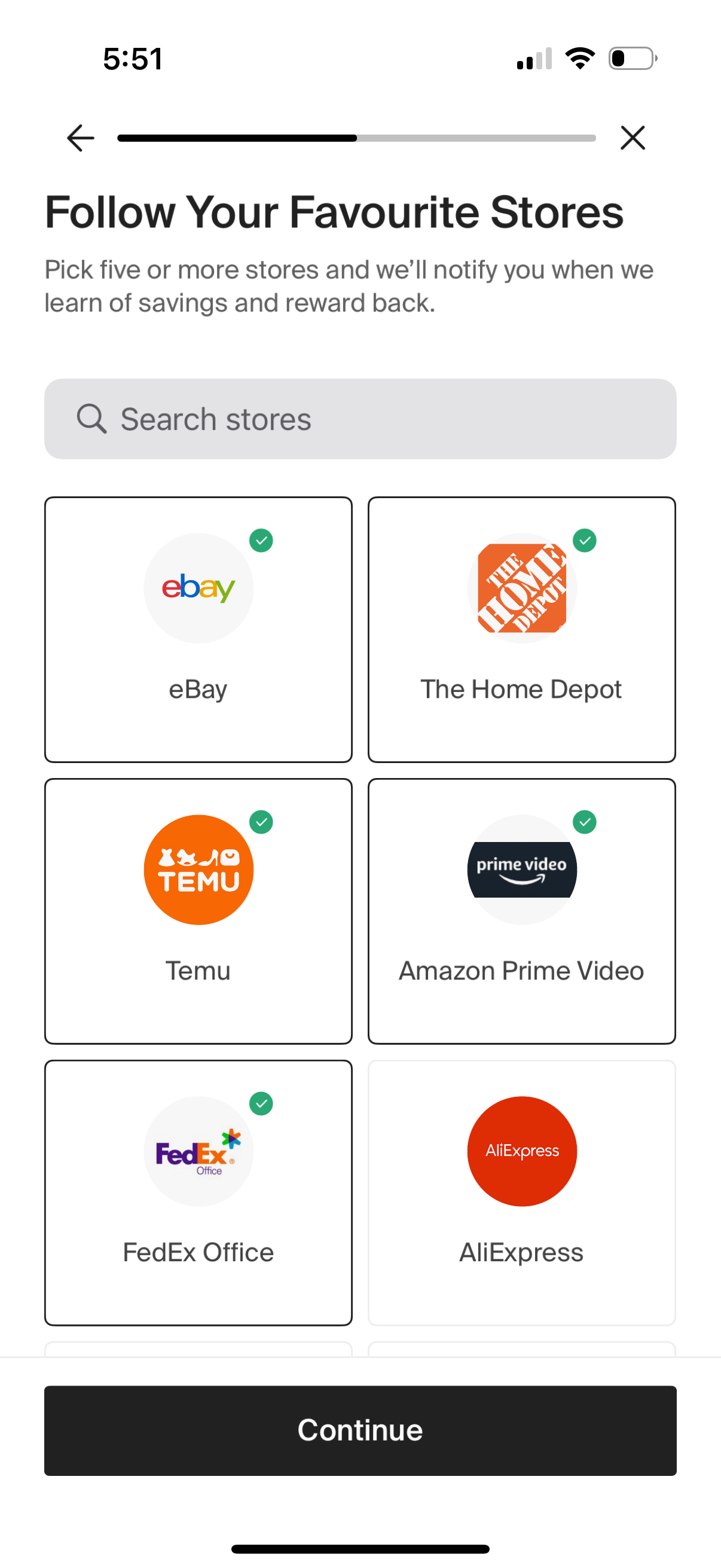This screenshot has width=721, height=1568.
Task: Remove FedEx Office from followed stores
Action: (198, 1192)
